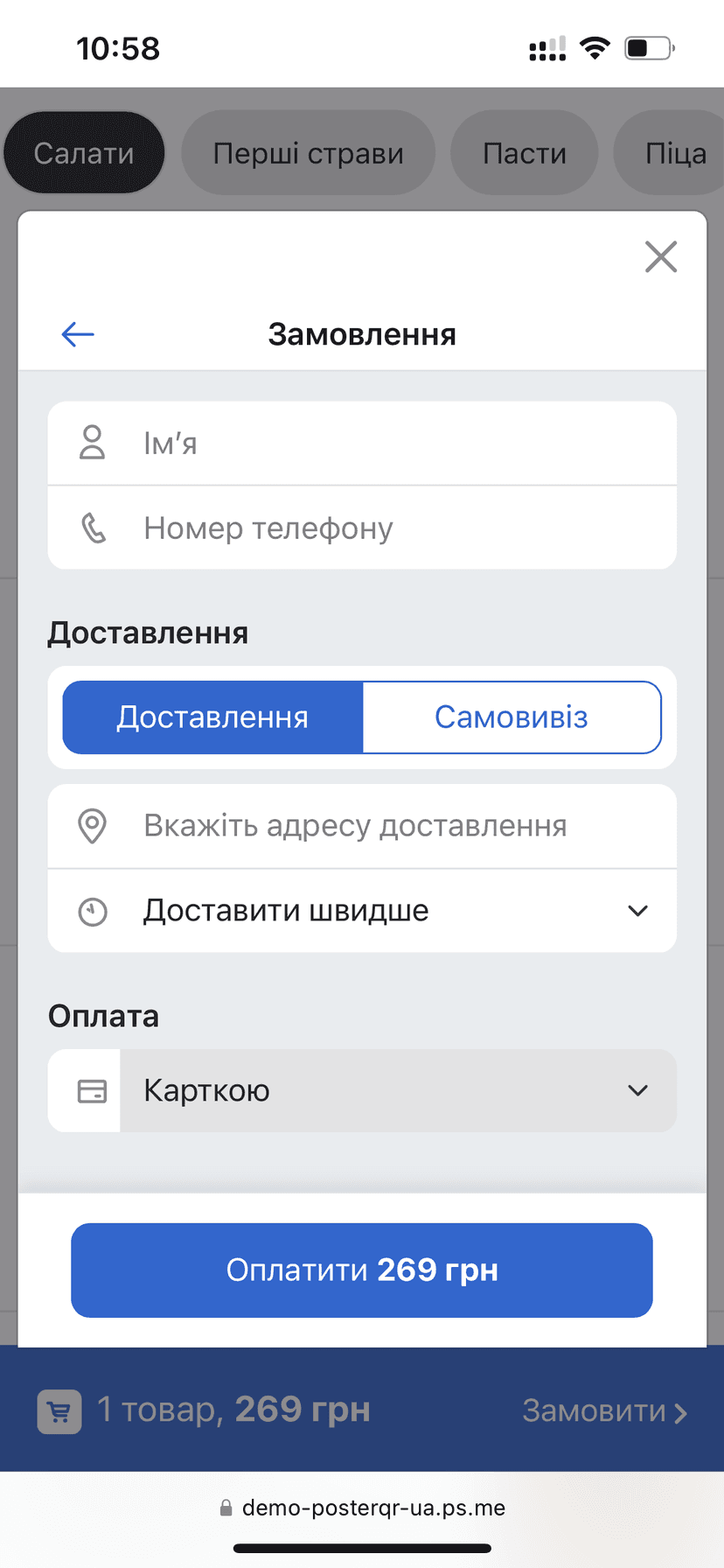Tap Оплатити 269 грн button
The width and height of the screenshot is (724, 1568).
pyautogui.click(x=362, y=1270)
